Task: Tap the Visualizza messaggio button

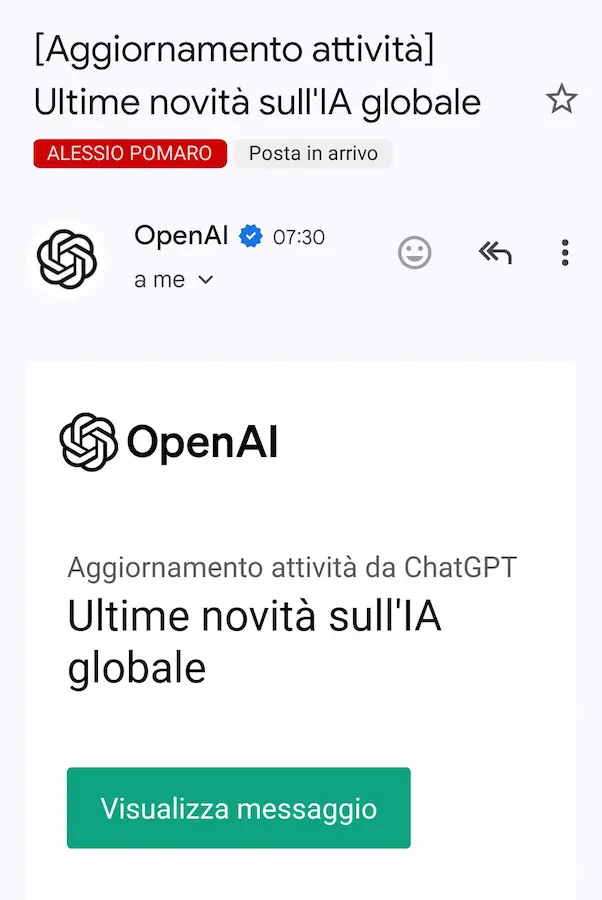Action: tap(239, 808)
